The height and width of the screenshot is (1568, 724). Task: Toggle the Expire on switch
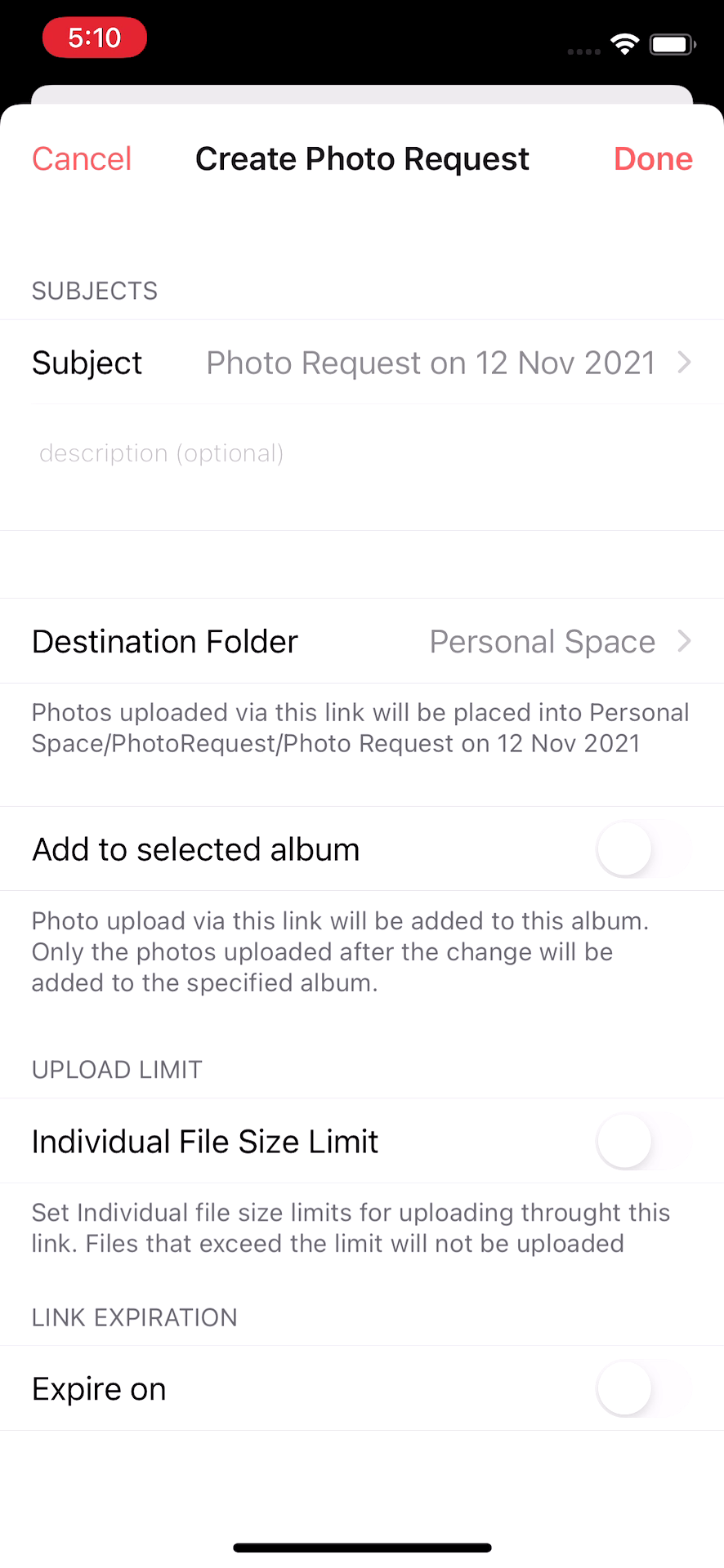click(644, 1388)
